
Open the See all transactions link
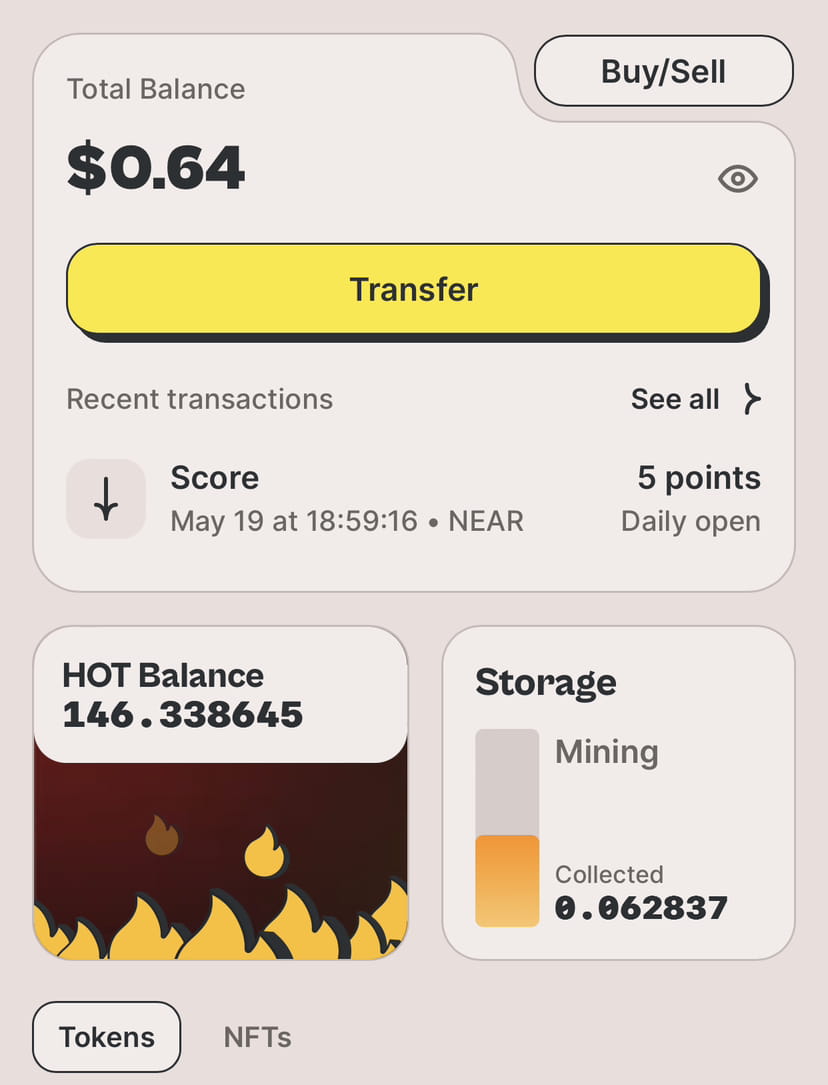674,399
